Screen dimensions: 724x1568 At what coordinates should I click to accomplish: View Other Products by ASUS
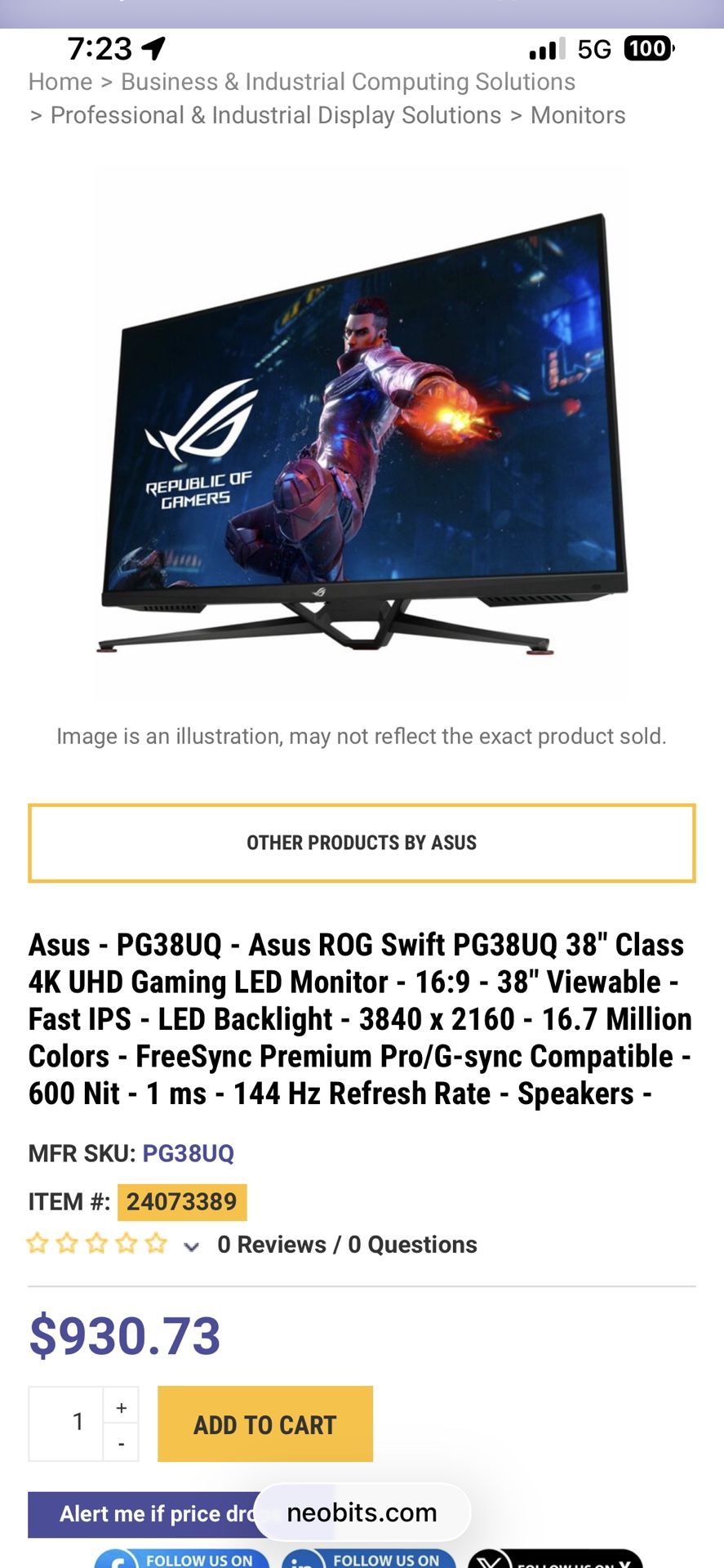(x=362, y=843)
